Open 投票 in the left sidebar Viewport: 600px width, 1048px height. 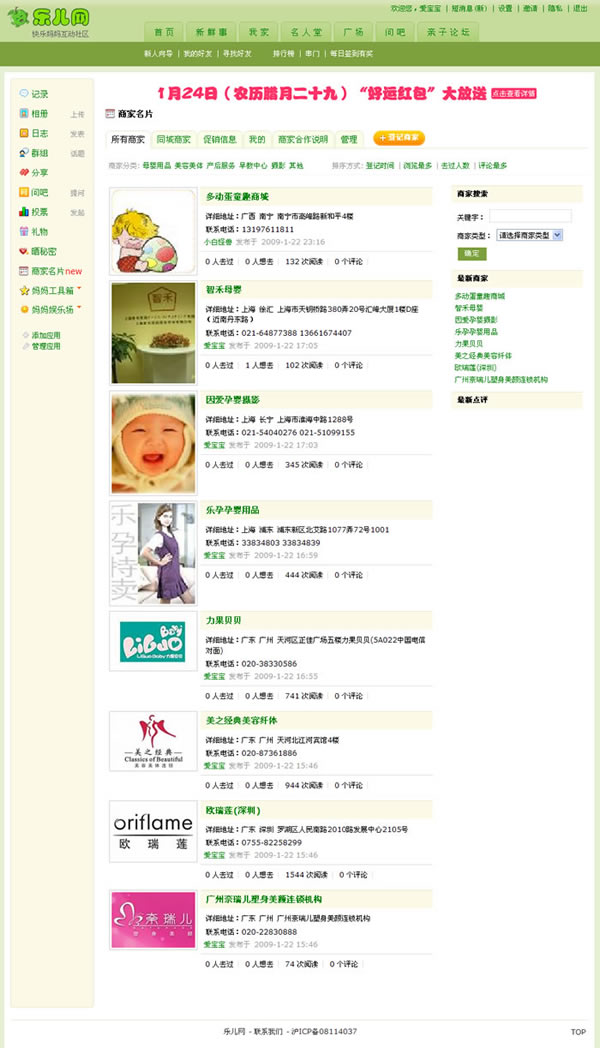[x=39, y=212]
